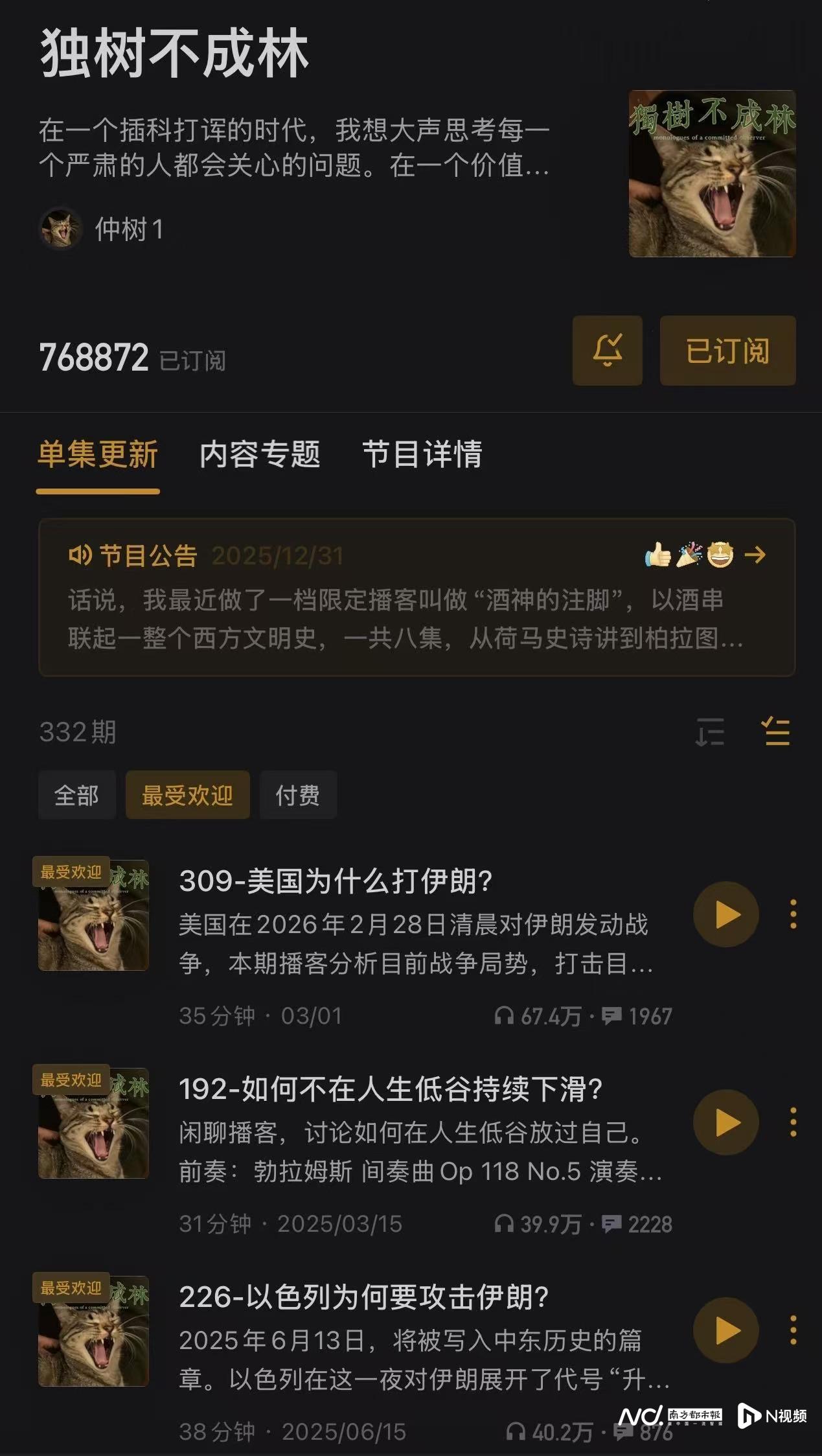822x1456 pixels.
Task: Play episode 309 with its play button
Action: pos(725,915)
